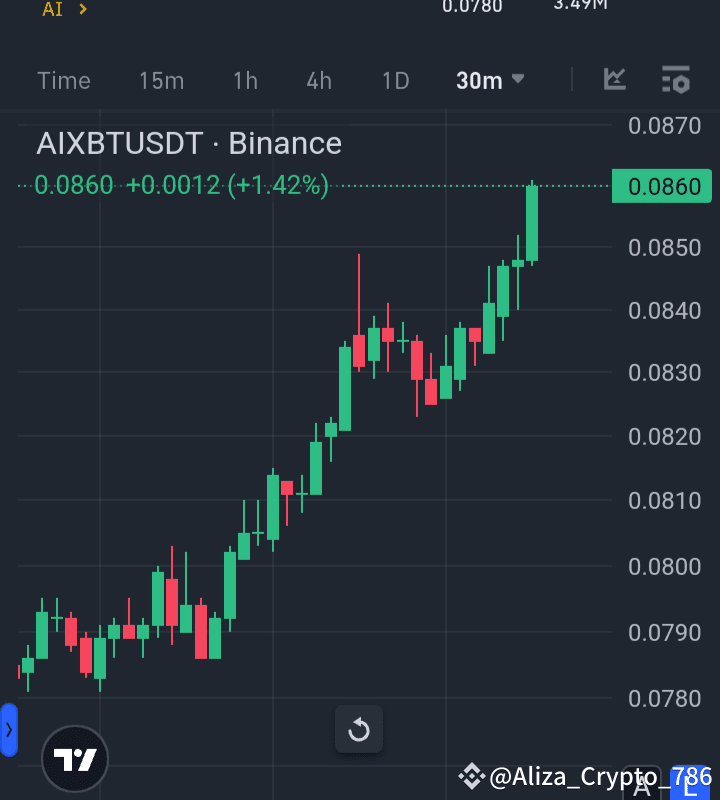Switch to the 1D timeframe tab
720x800 pixels.
(395, 80)
